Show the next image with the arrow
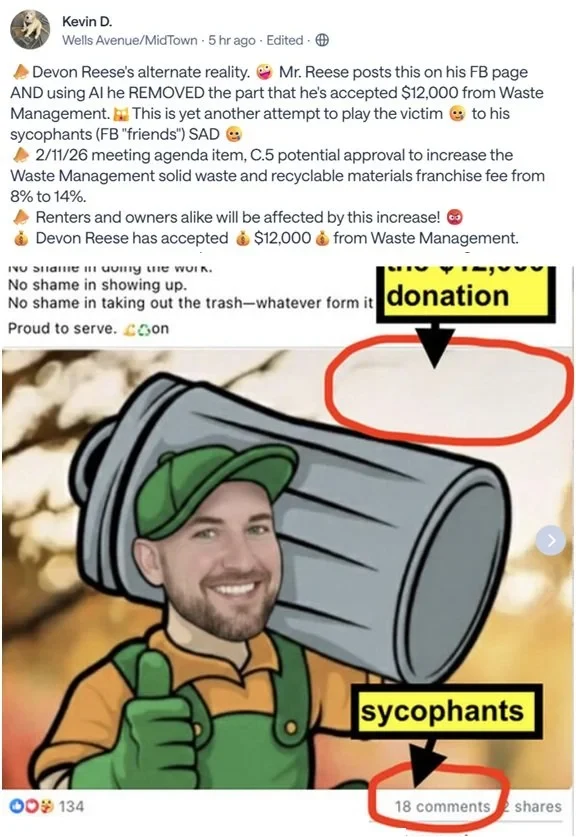 pos(551,540)
